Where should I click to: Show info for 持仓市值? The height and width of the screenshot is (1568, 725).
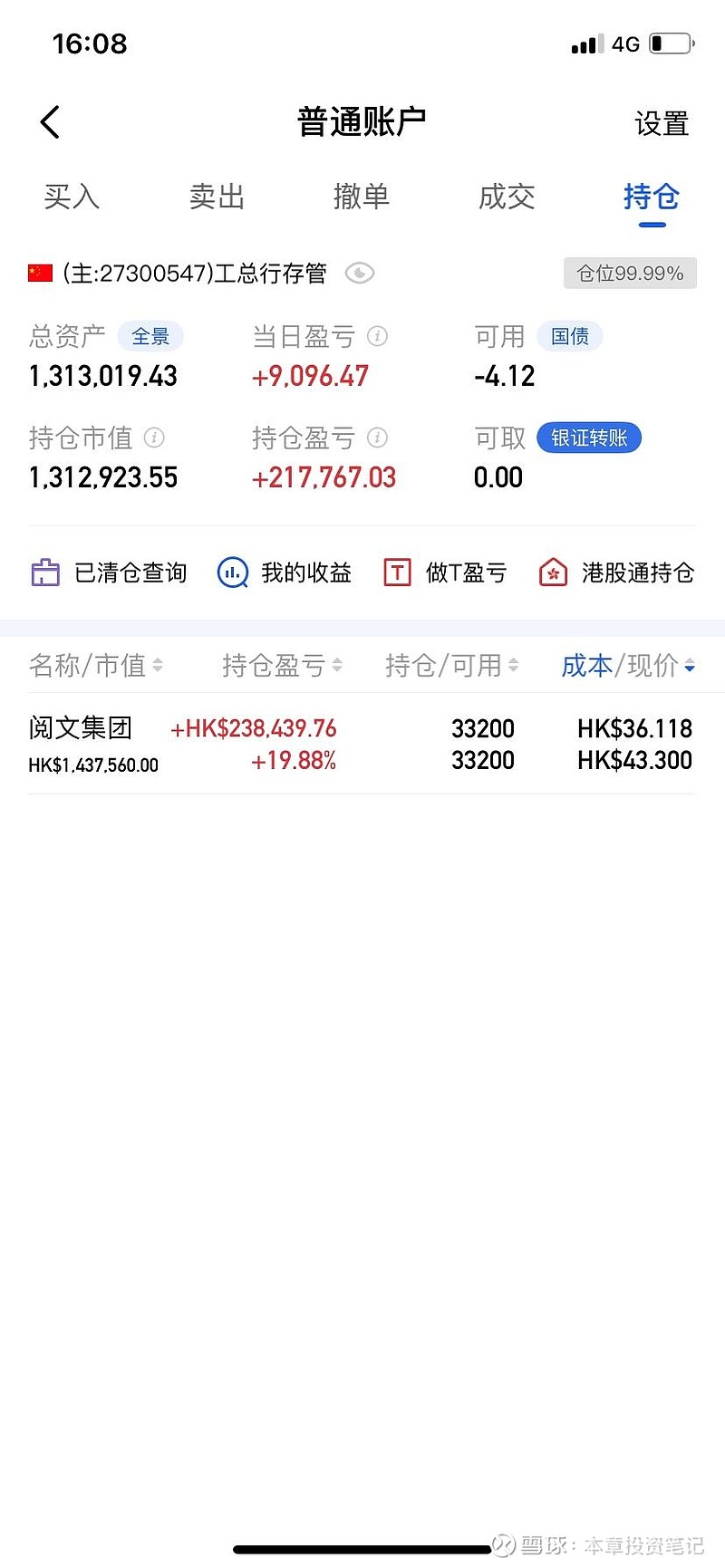154,438
